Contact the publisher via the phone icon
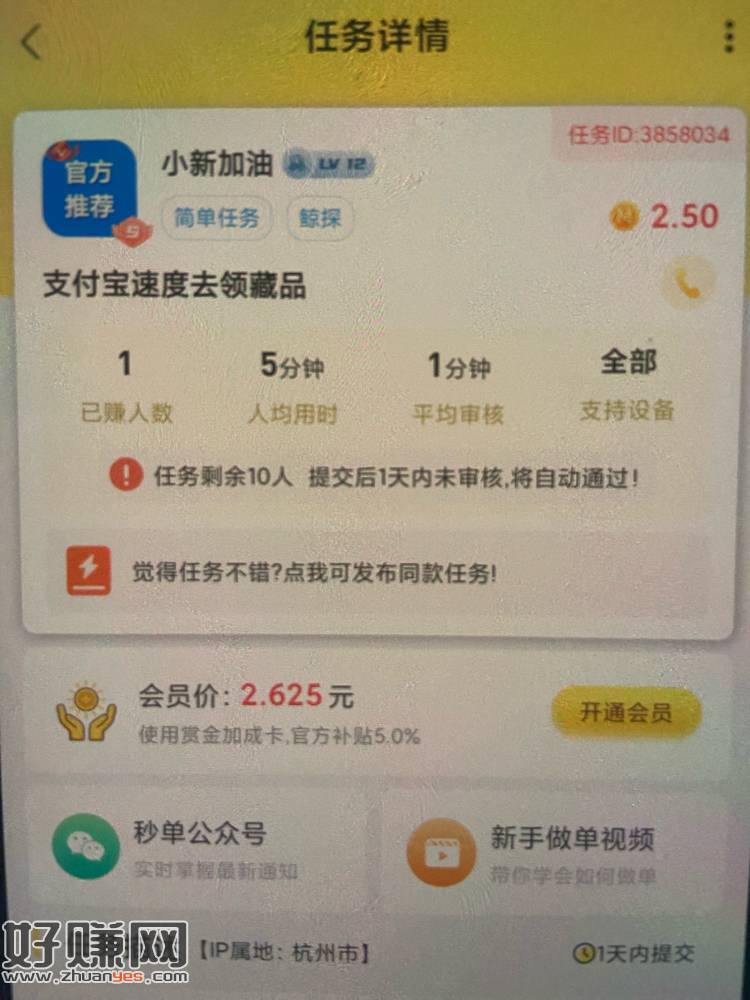Image resolution: width=750 pixels, height=1000 pixels. [x=688, y=284]
